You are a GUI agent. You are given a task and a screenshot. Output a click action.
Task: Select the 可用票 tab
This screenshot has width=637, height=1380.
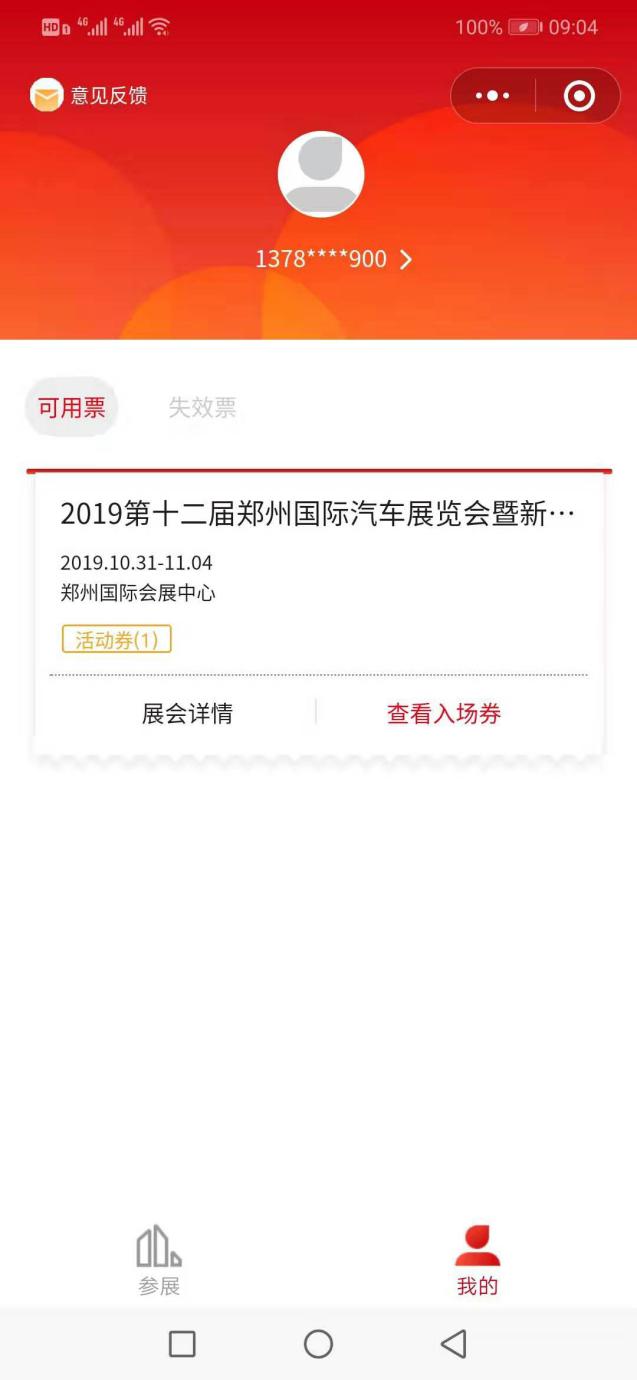tap(71, 408)
